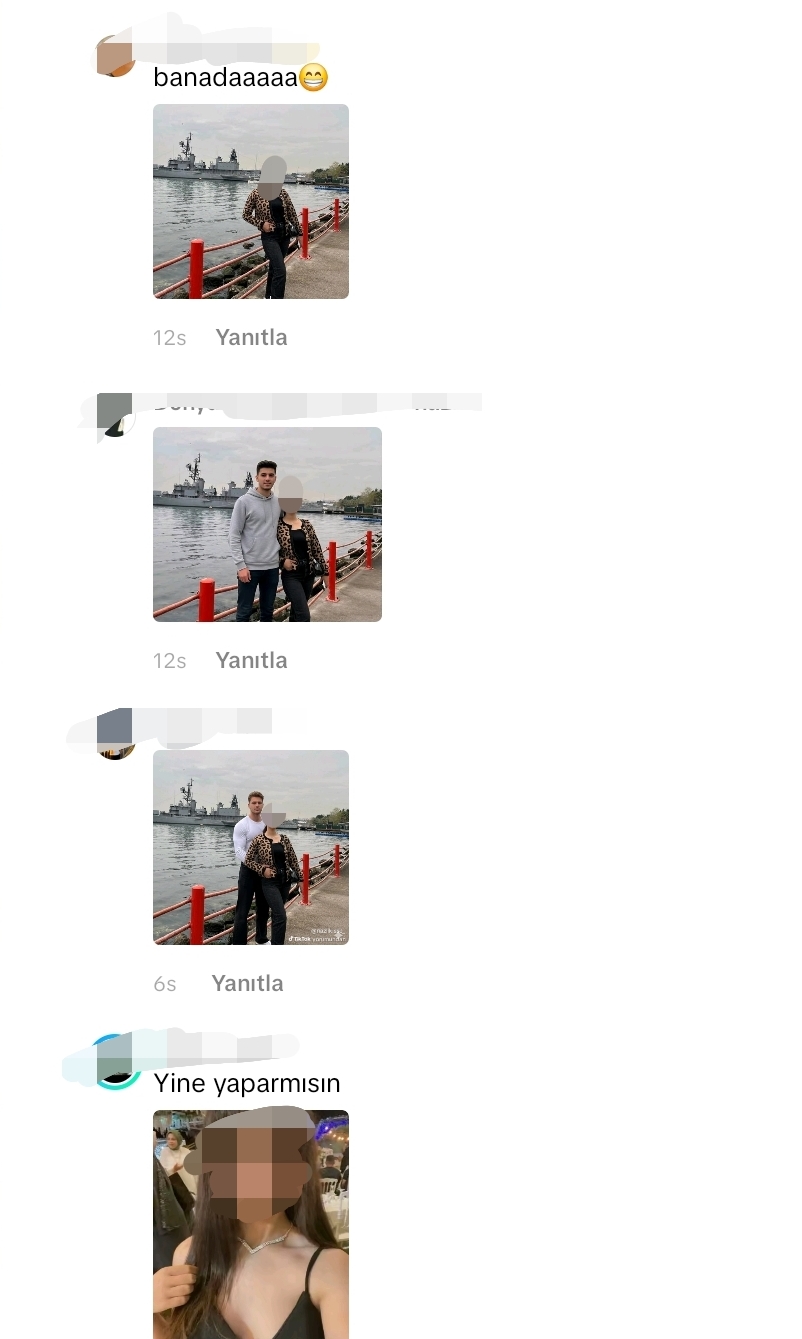
Task: Open profile avatar of "Yine yaparmısın" commenter
Action: tap(116, 1063)
